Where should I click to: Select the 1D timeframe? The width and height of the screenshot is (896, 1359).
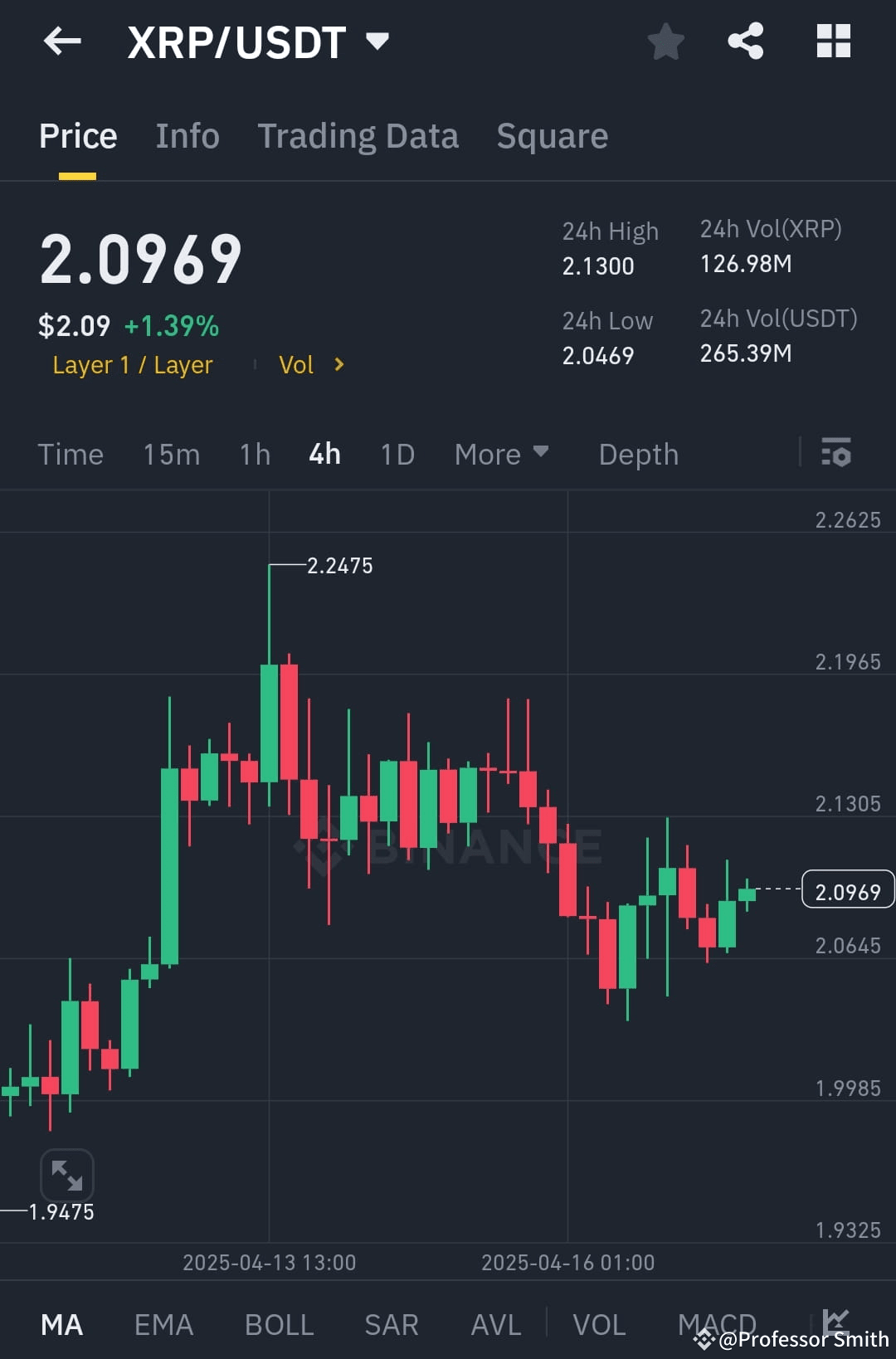click(x=397, y=454)
